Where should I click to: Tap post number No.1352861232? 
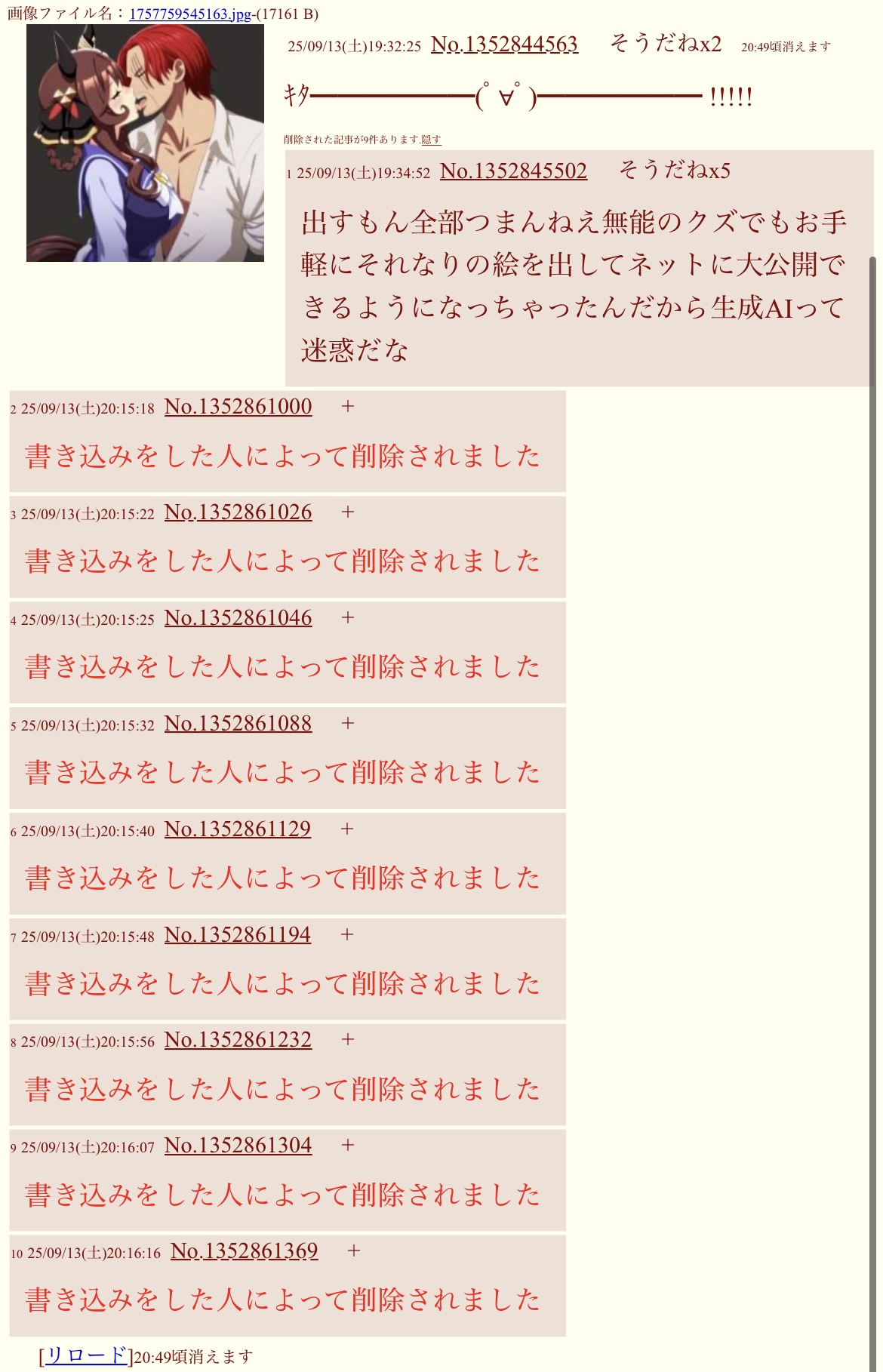[x=238, y=1041]
